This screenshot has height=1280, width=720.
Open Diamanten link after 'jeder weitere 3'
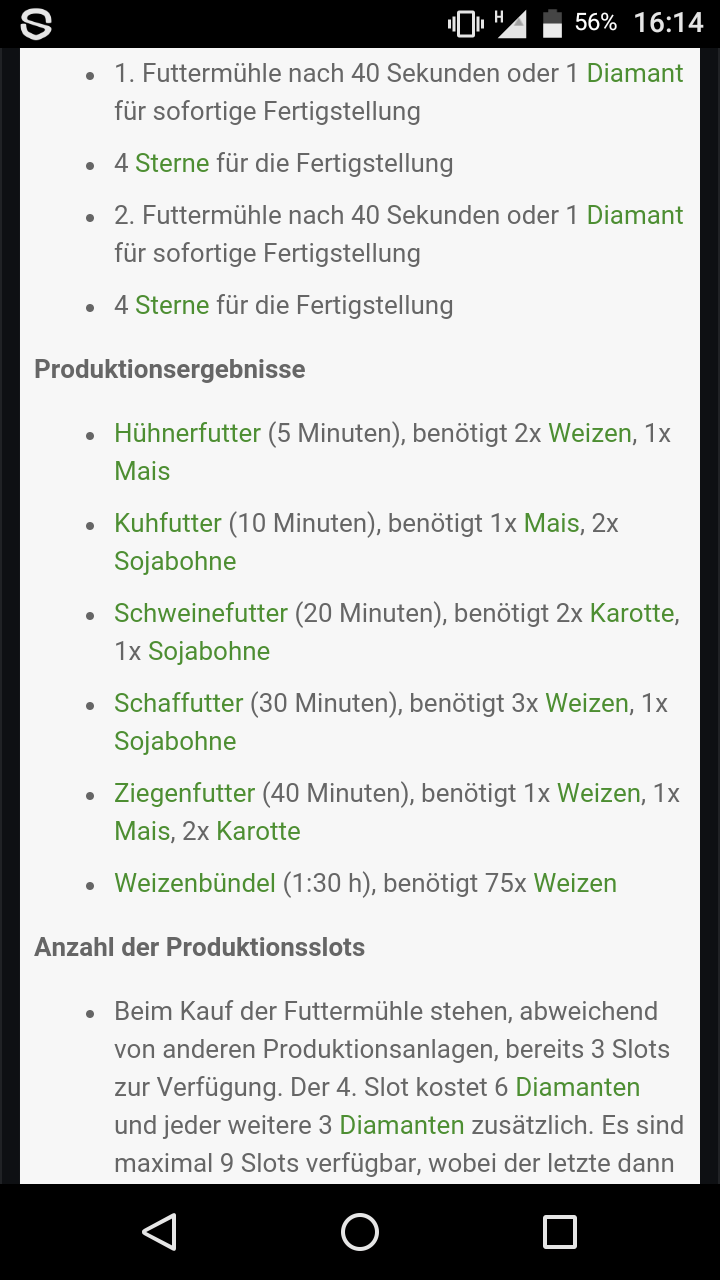(x=402, y=1125)
